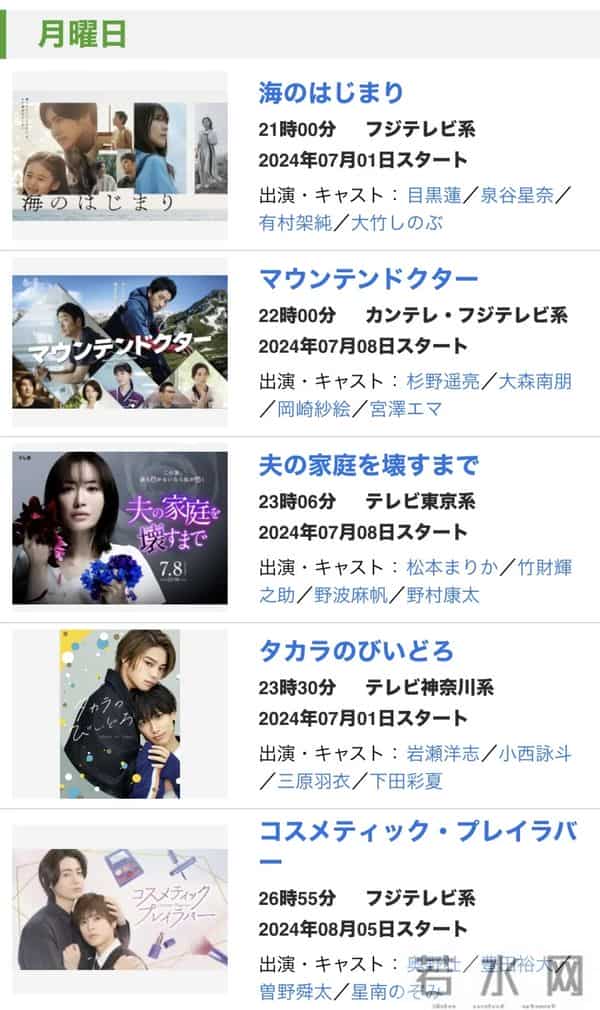View cast member 泉谷星奈
Image resolution: width=600 pixels, height=1010 pixels.
click(513, 195)
